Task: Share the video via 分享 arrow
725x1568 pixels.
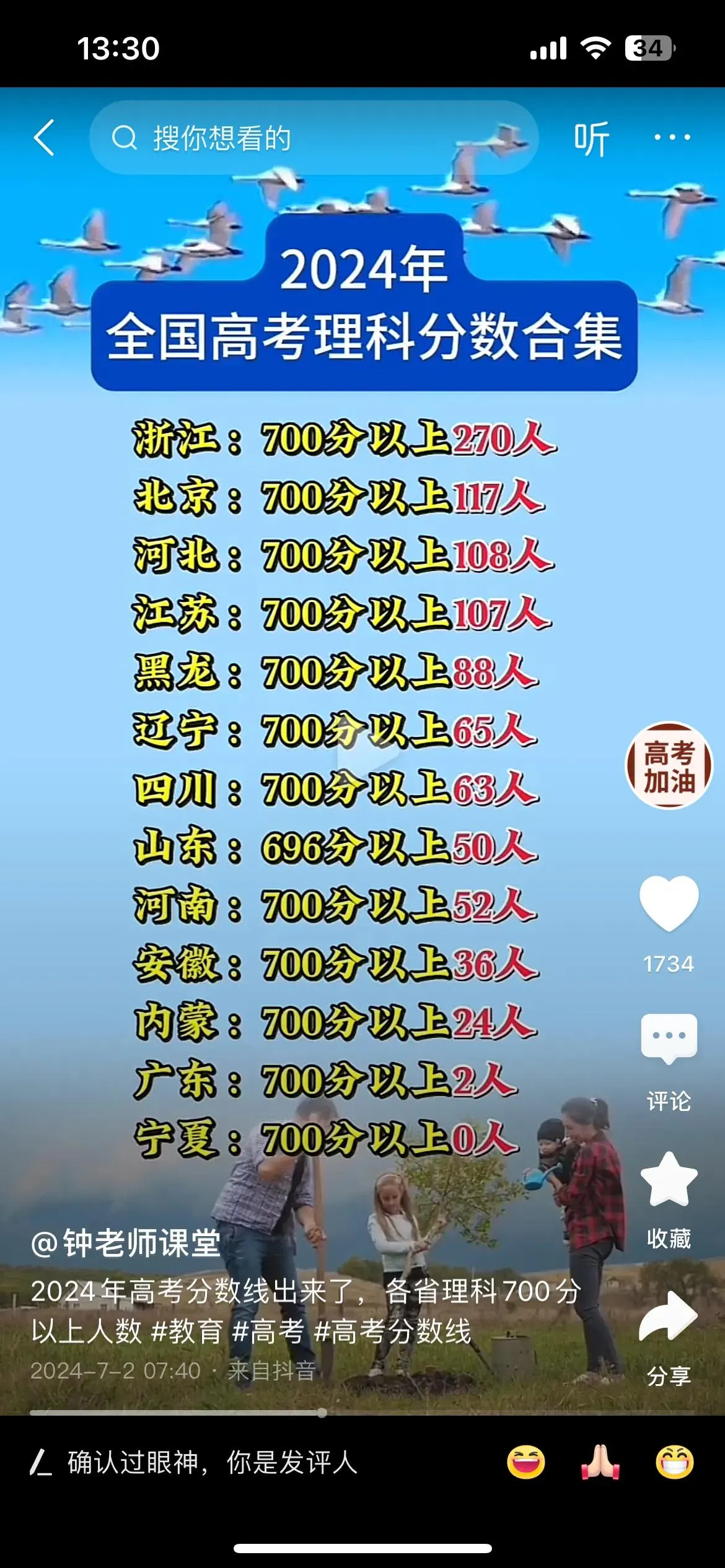Action: tap(669, 1317)
